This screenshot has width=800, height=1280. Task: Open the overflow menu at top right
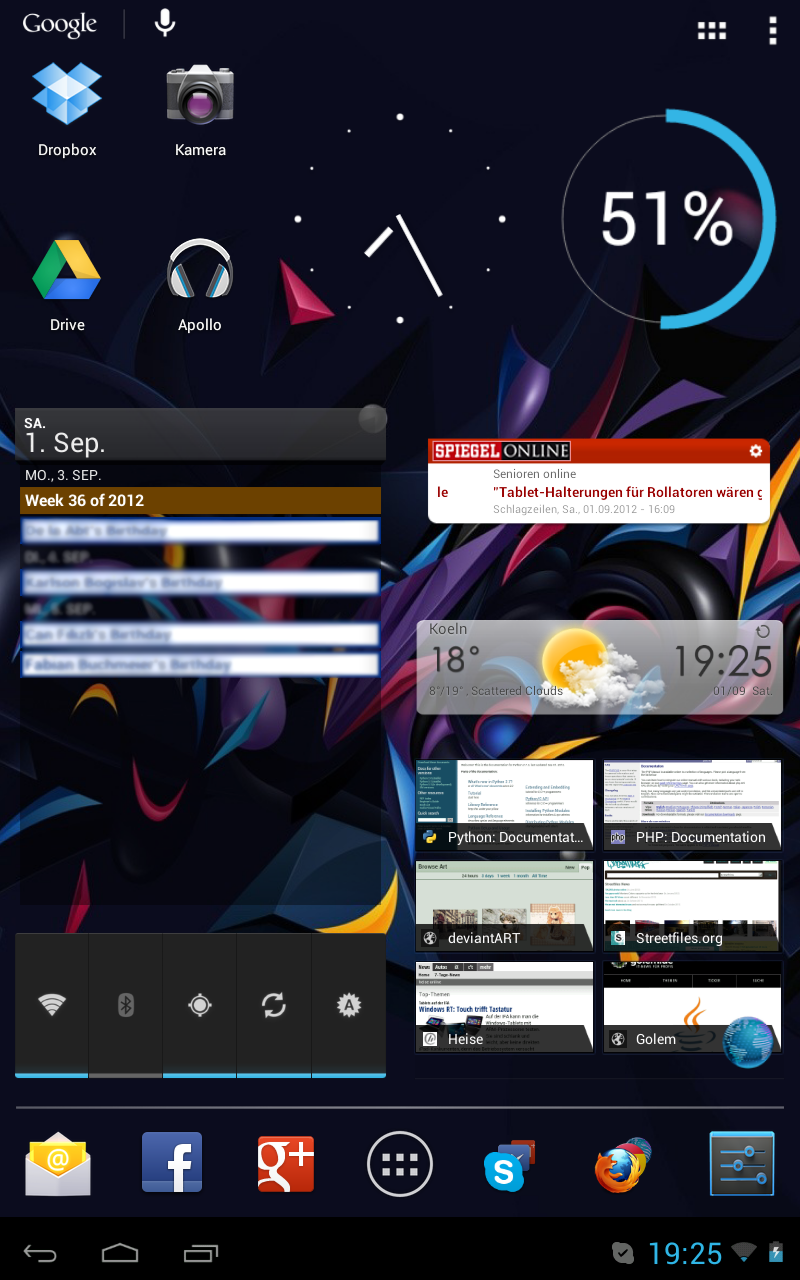click(772, 30)
